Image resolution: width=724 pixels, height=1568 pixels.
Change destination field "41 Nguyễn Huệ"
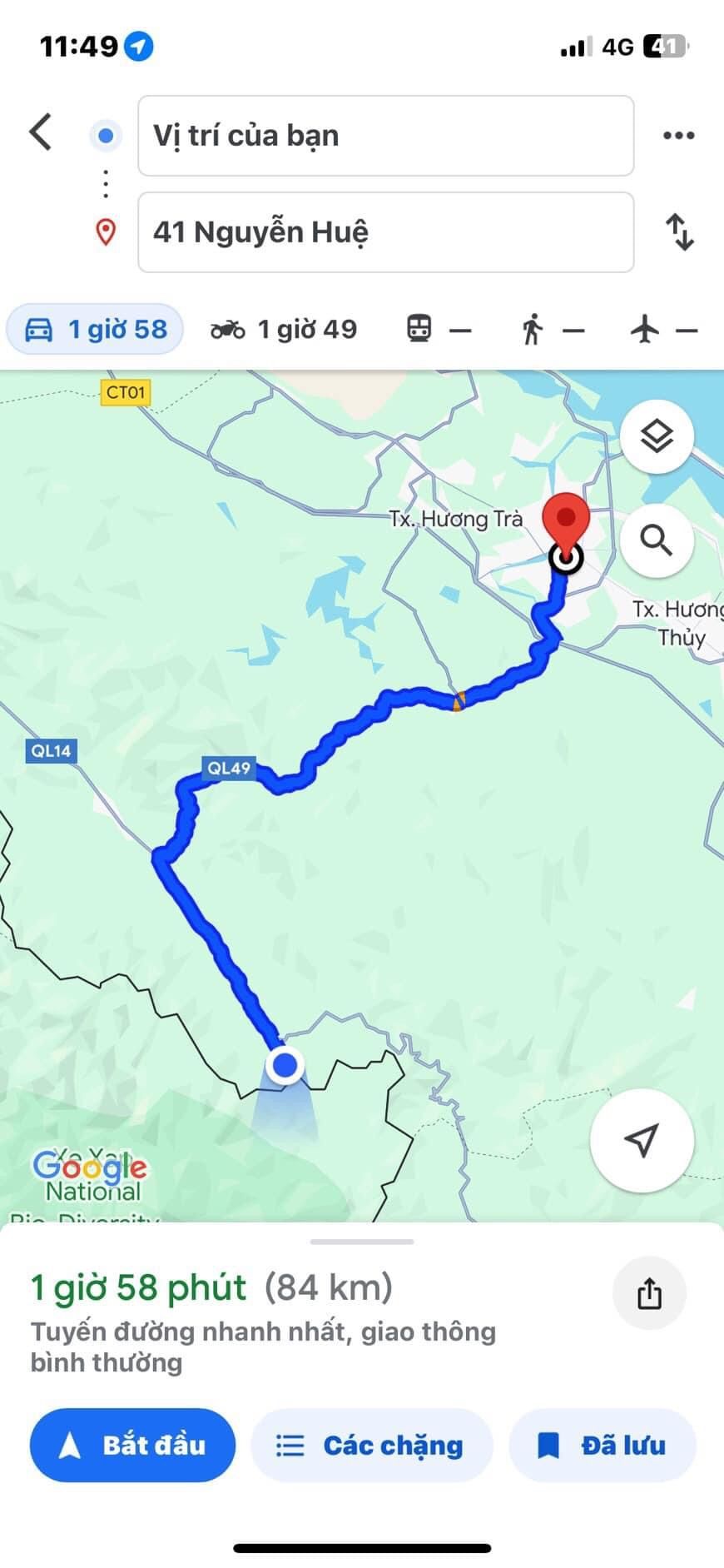click(x=385, y=232)
